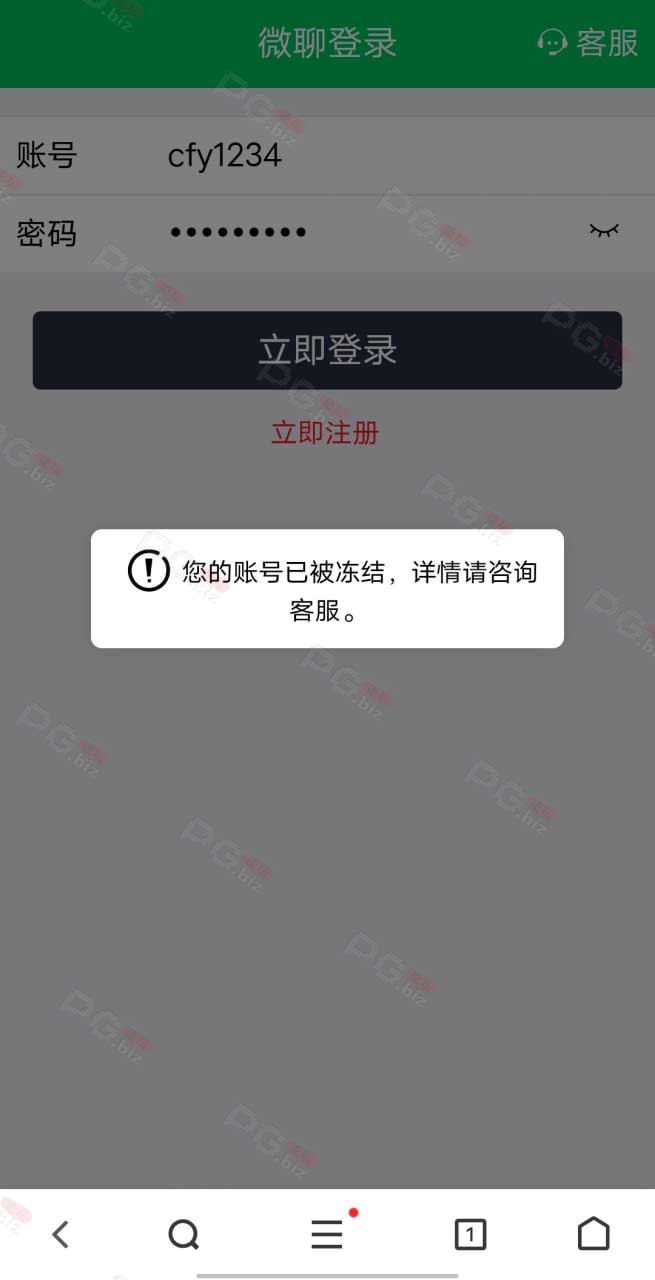Tap the 立即登录 login button
This screenshot has width=655, height=1280.
tap(327, 350)
